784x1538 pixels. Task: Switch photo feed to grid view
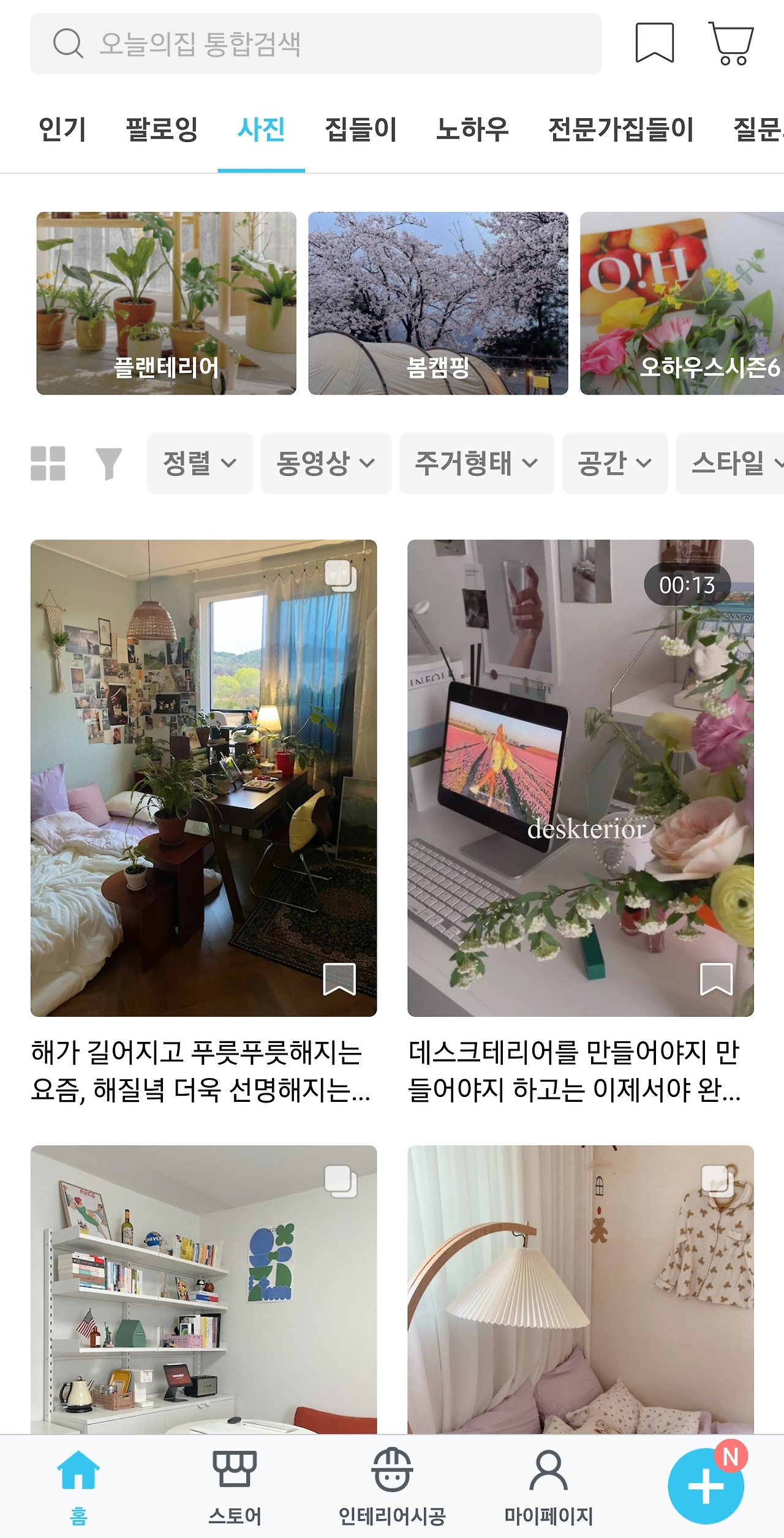click(48, 464)
